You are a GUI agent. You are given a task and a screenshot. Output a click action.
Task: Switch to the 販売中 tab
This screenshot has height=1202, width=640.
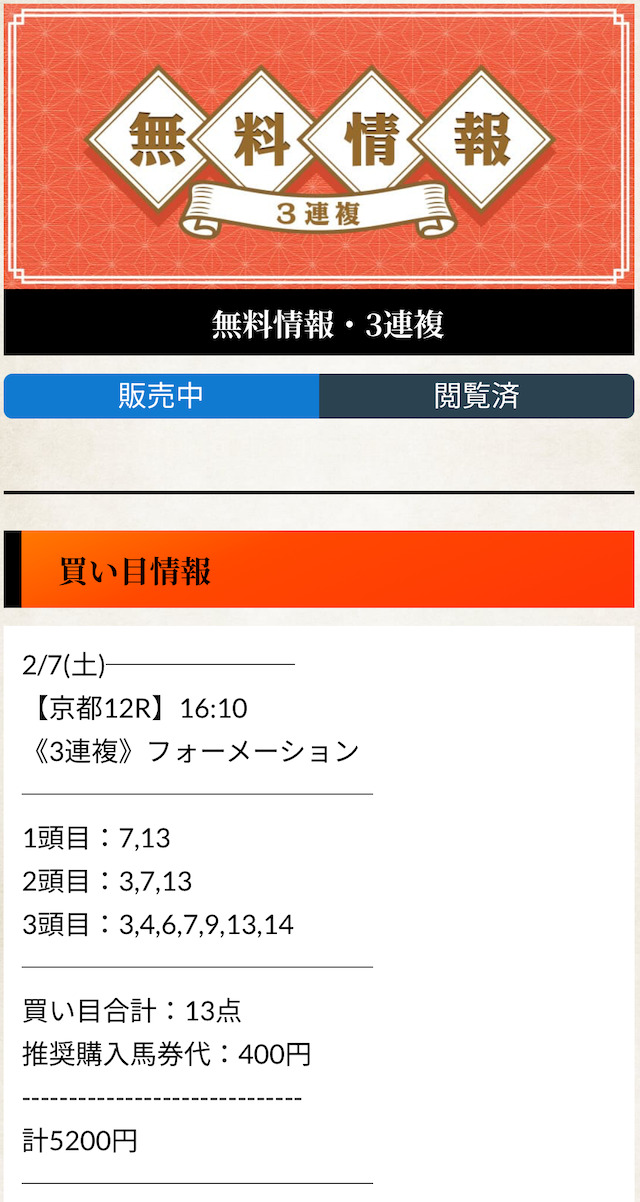(161, 396)
